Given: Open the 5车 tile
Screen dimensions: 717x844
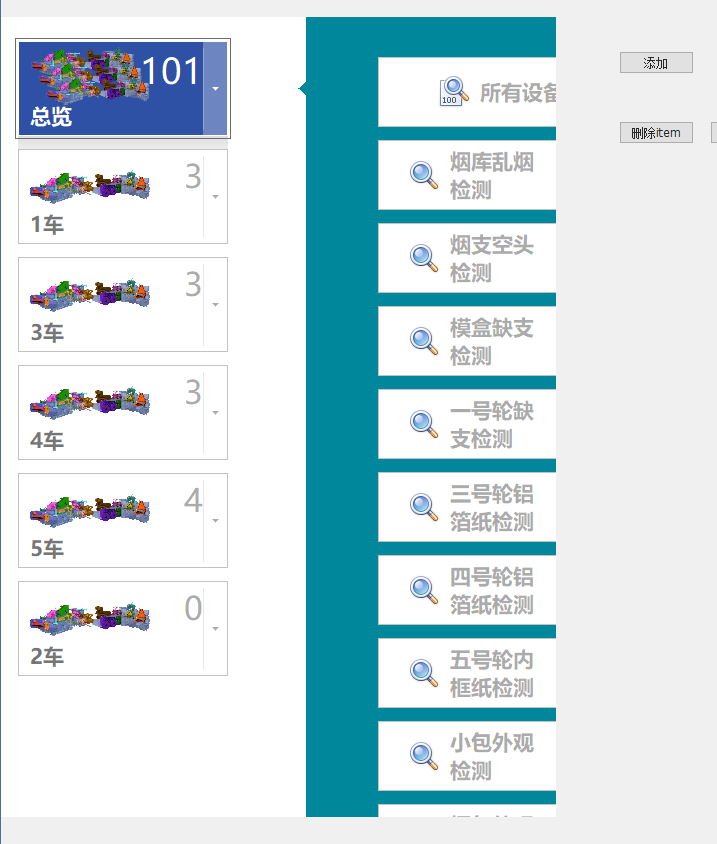Looking at the screenshot, I should (110, 521).
